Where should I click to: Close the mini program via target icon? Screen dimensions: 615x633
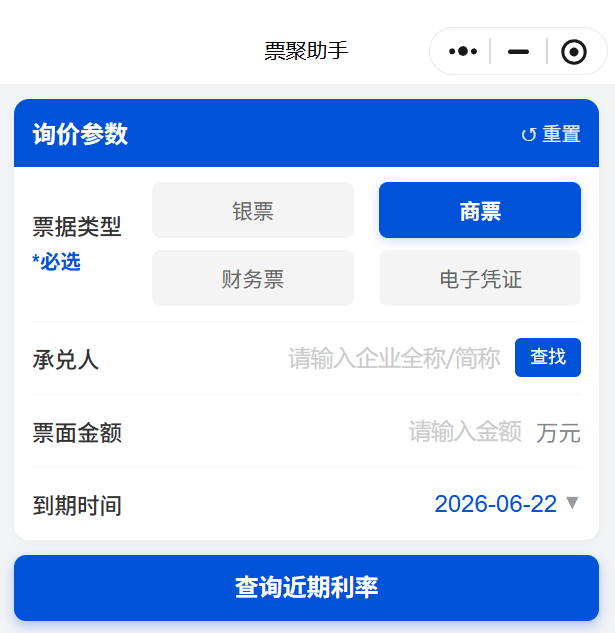click(x=574, y=51)
